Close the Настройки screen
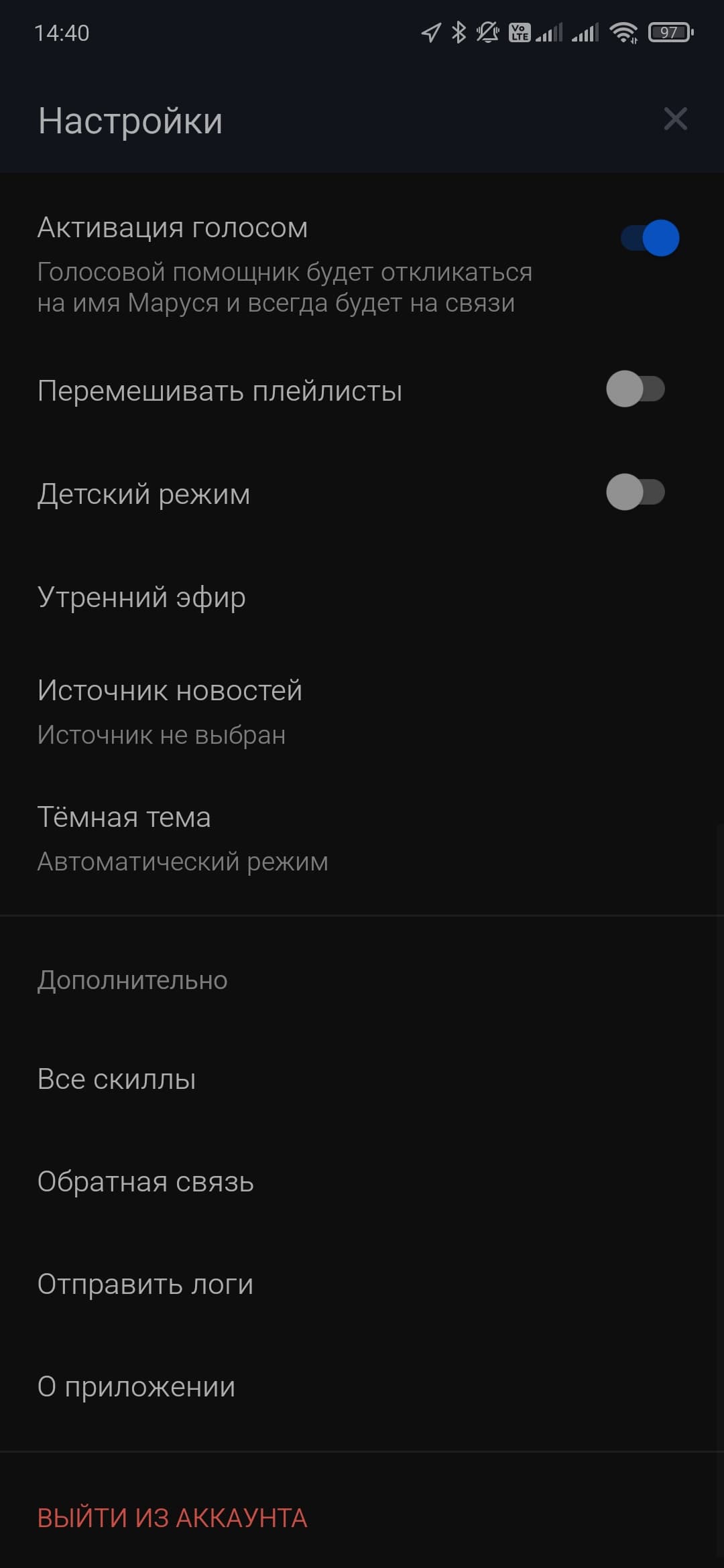The image size is (724, 1568). tap(675, 119)
